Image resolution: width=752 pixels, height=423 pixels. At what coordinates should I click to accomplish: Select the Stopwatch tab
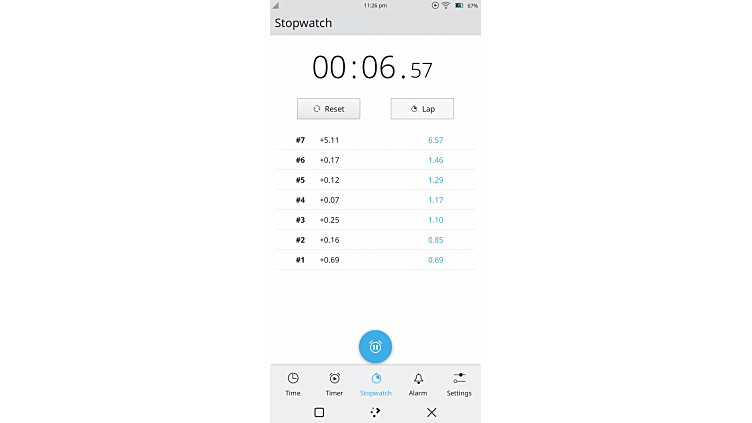[376, 384]
